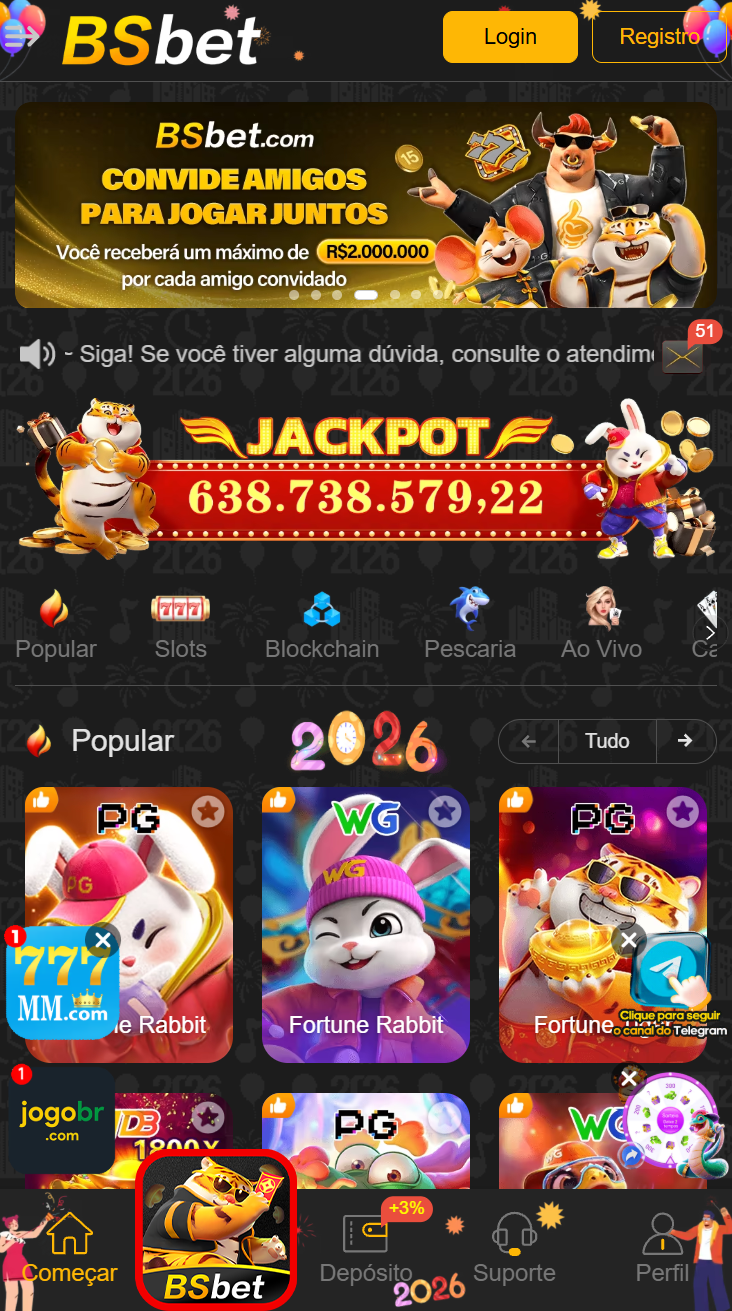The image size is (732, 1311).
Task: Open the inbox showing 51 notifications
Action: (681, 355)
